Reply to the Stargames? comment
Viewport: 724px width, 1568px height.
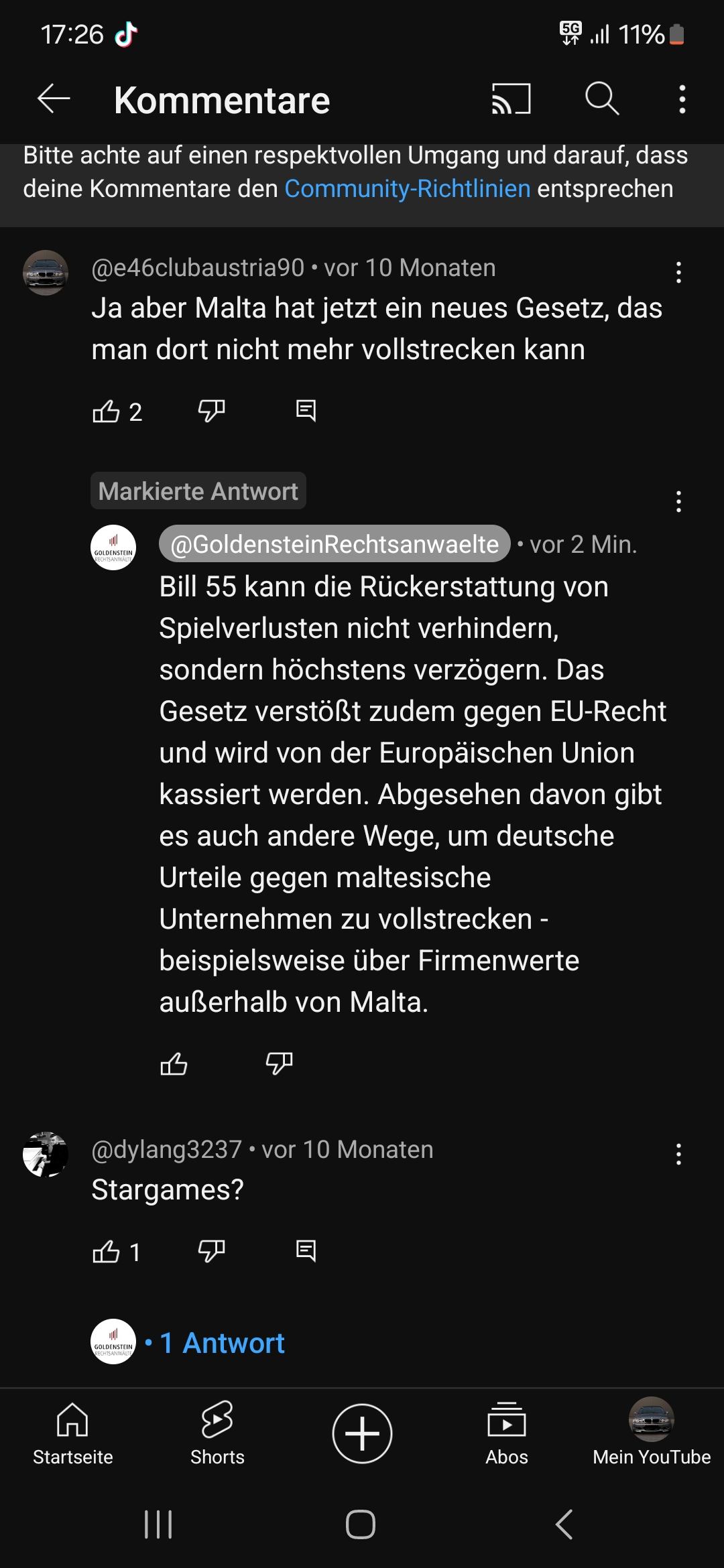306,1251
